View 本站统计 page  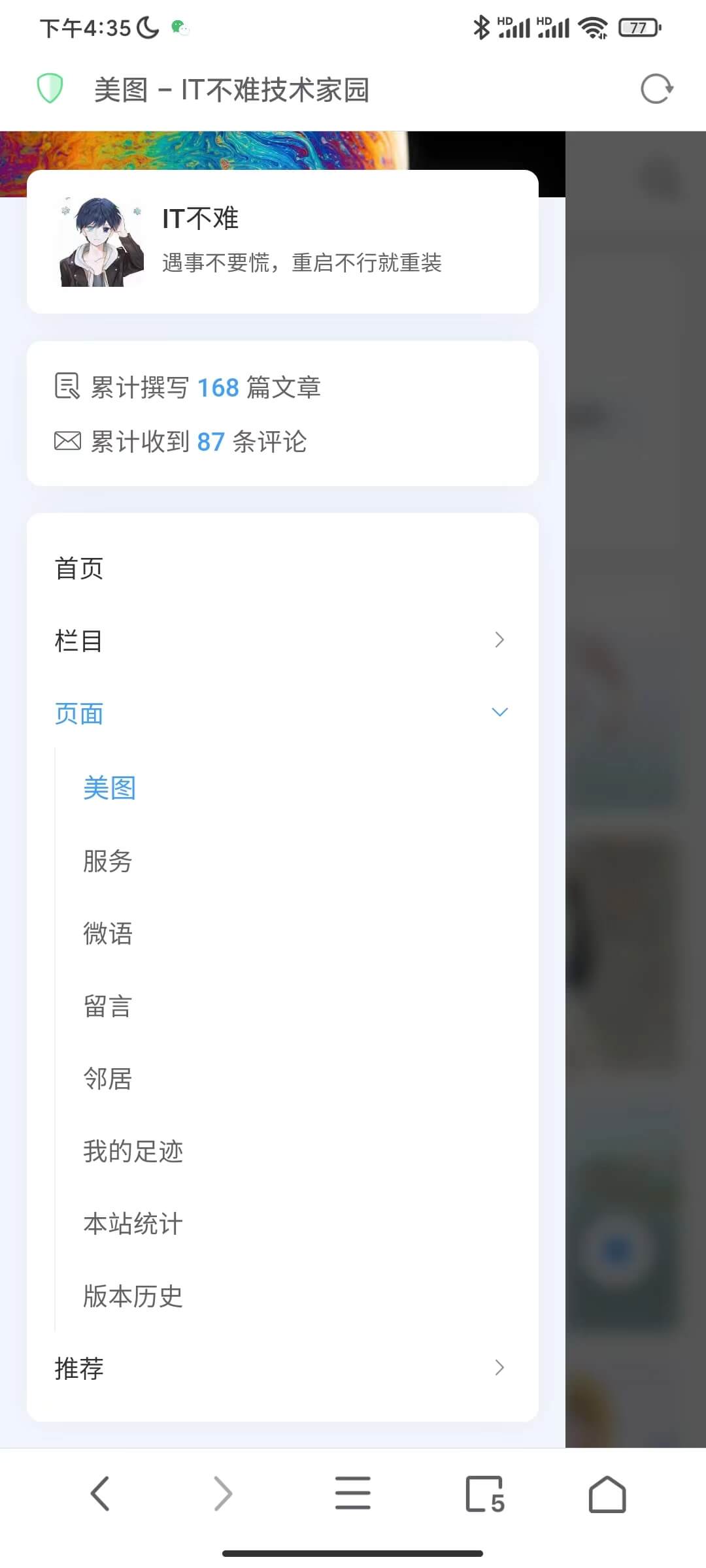coord(133,1224)
